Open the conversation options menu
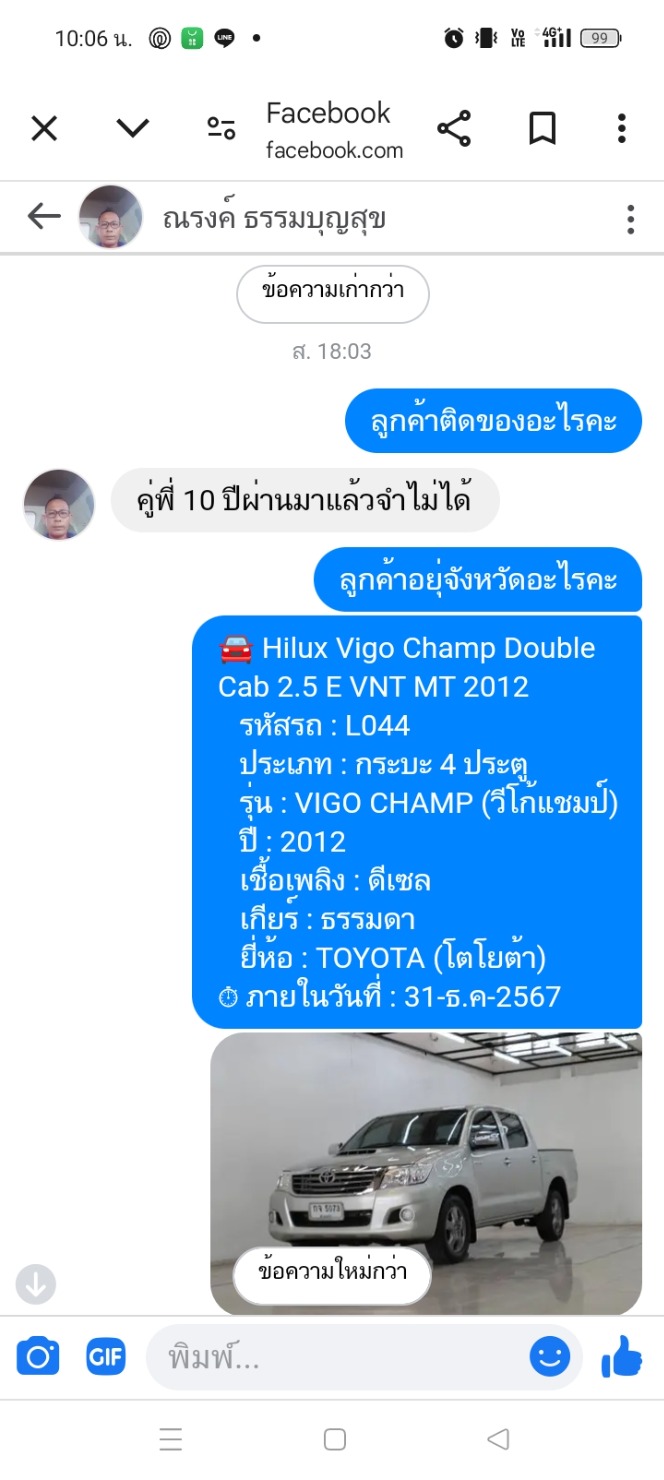Screen dimensions: 664x1480 (630, 219)
